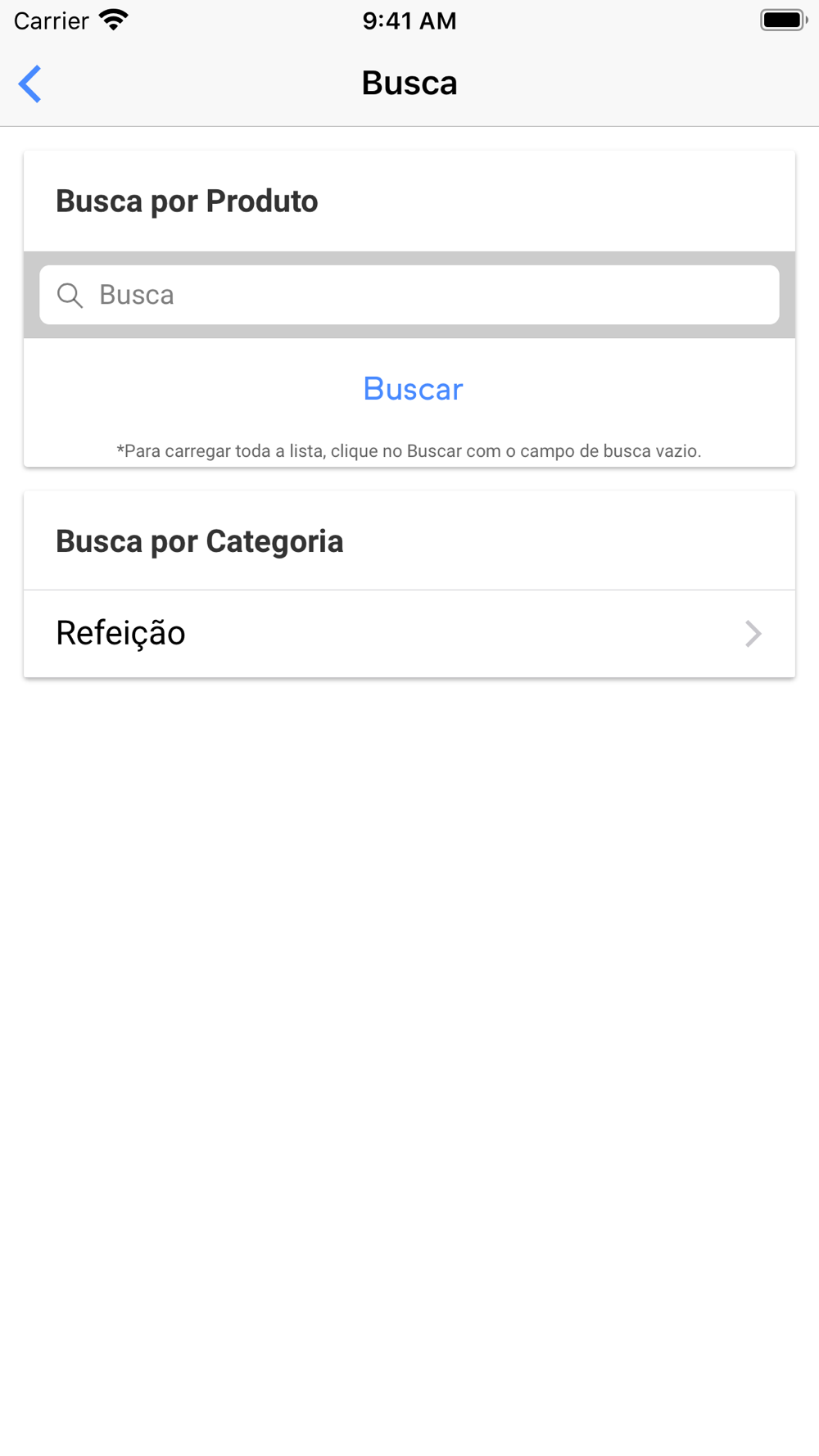This screenshot has width=819, height=1456.
Task: Go back using the blue arrow
Action: point(30,84)
